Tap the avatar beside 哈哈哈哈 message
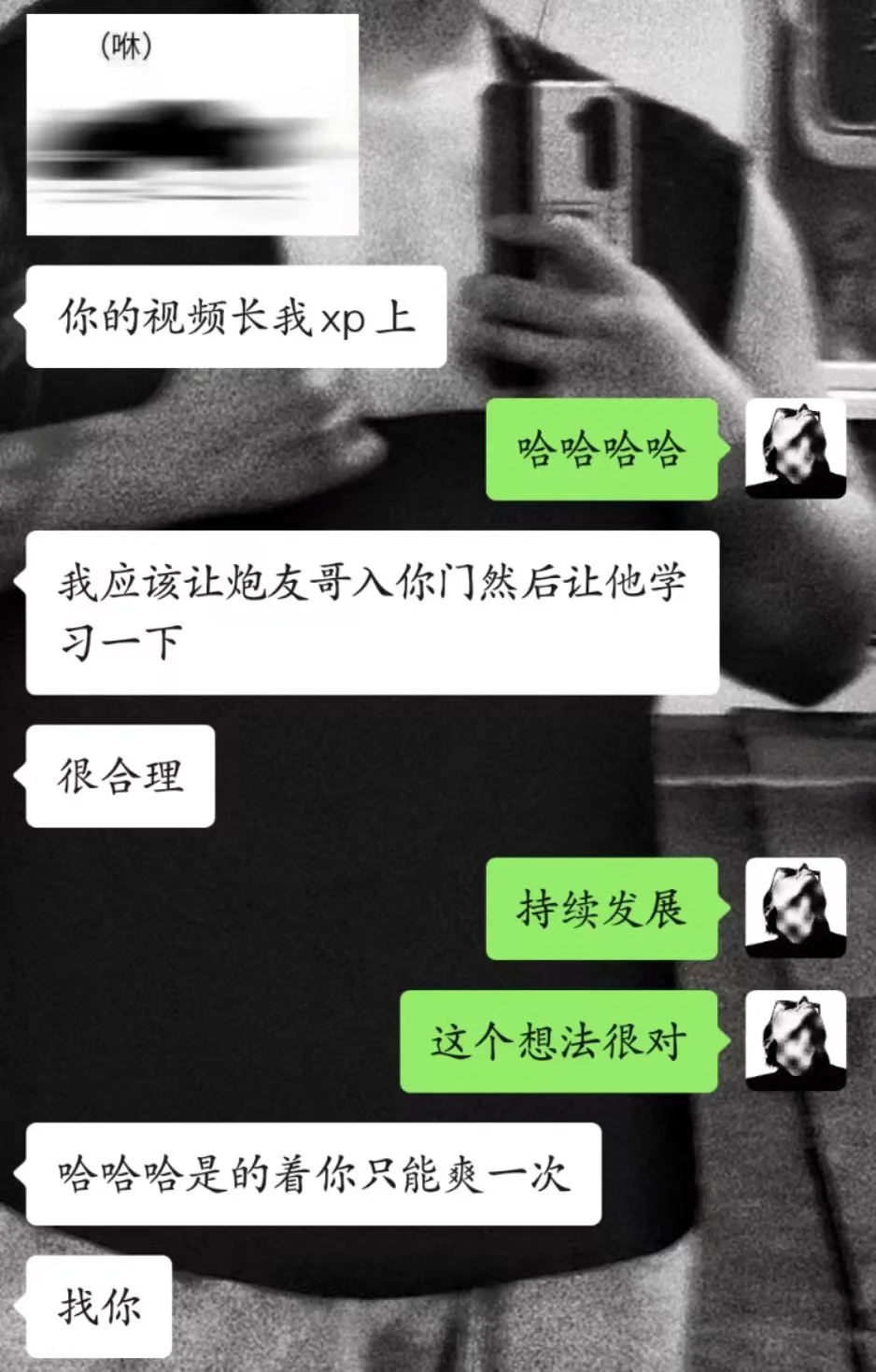The width and height of the screenshot is (876, 1372). click(795, 449)
